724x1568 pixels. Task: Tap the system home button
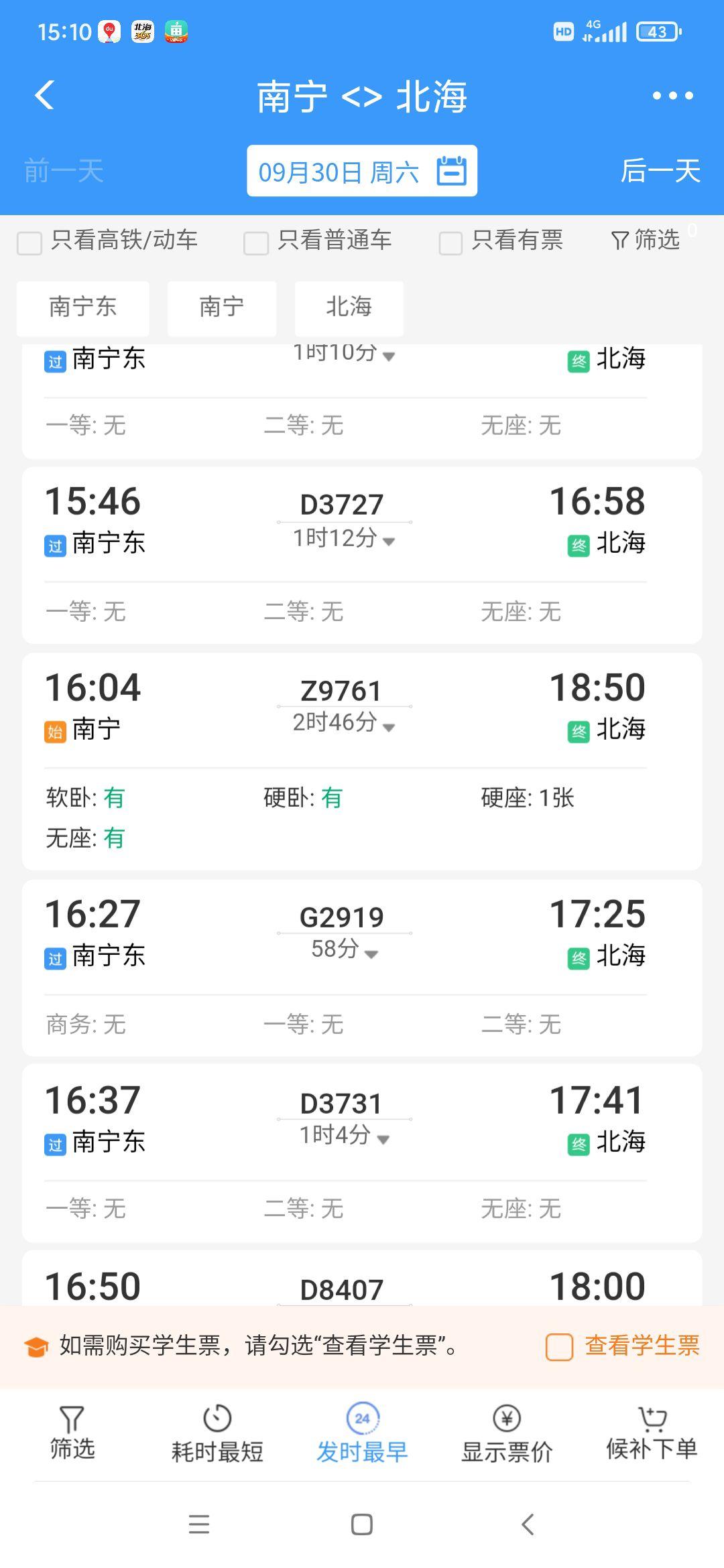pos(362,1524)
